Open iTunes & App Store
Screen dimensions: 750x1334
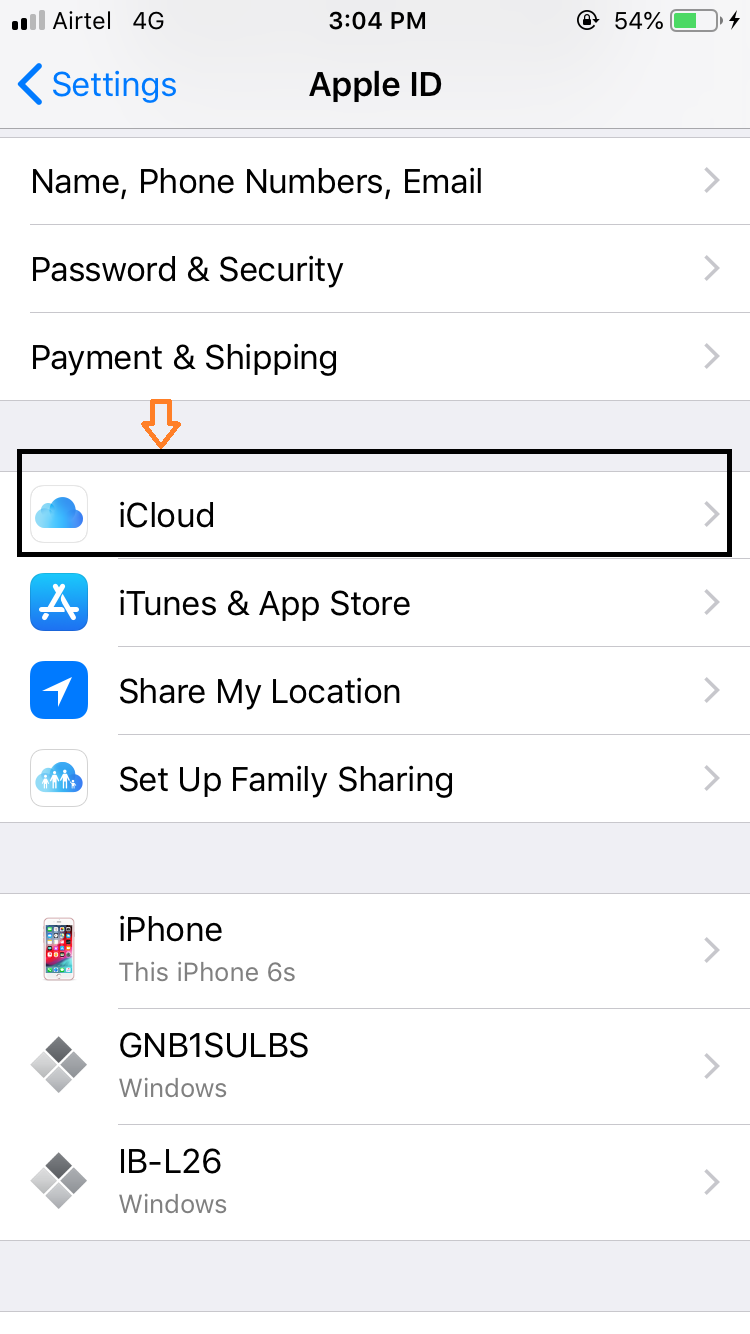click(375, 603)
